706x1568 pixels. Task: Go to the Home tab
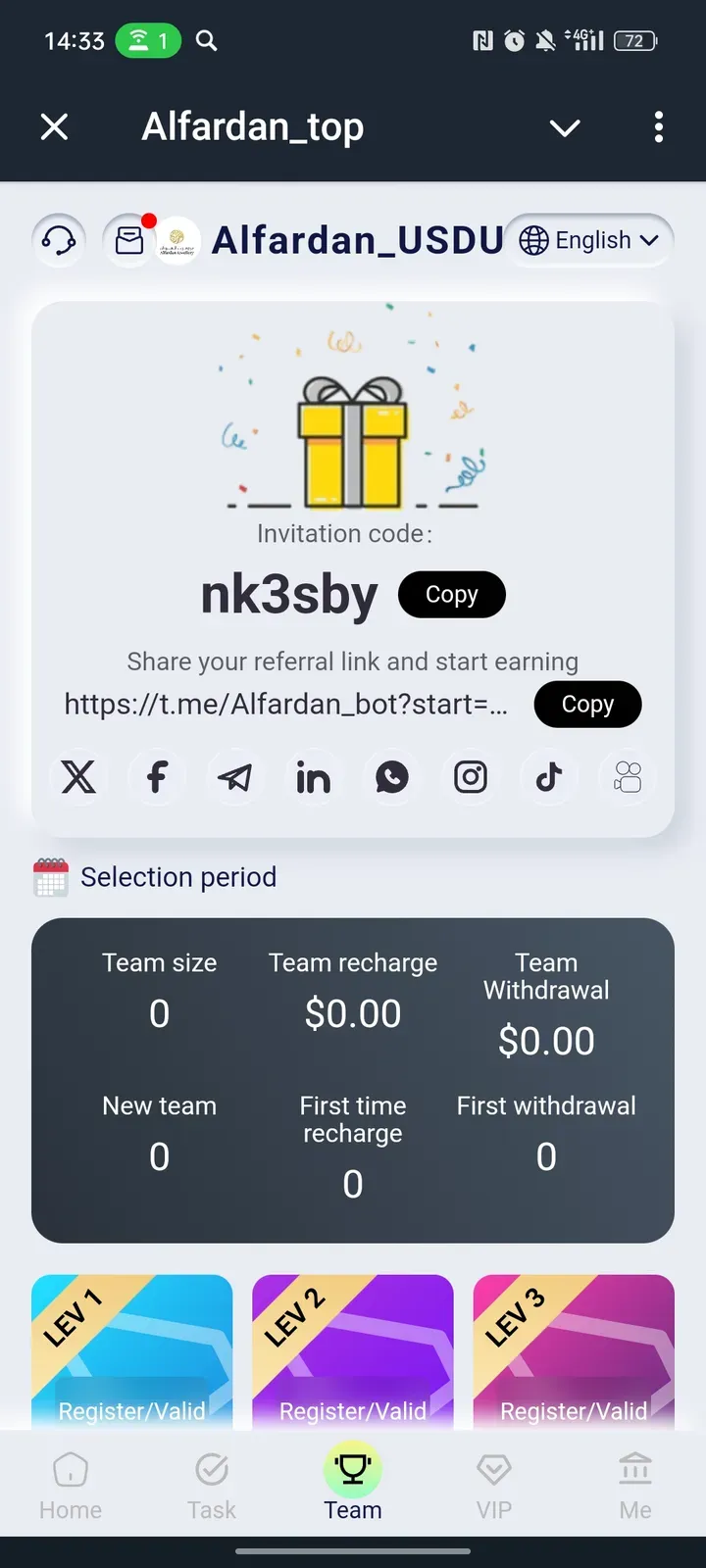pyautogui.click(x=71, y=1485)
